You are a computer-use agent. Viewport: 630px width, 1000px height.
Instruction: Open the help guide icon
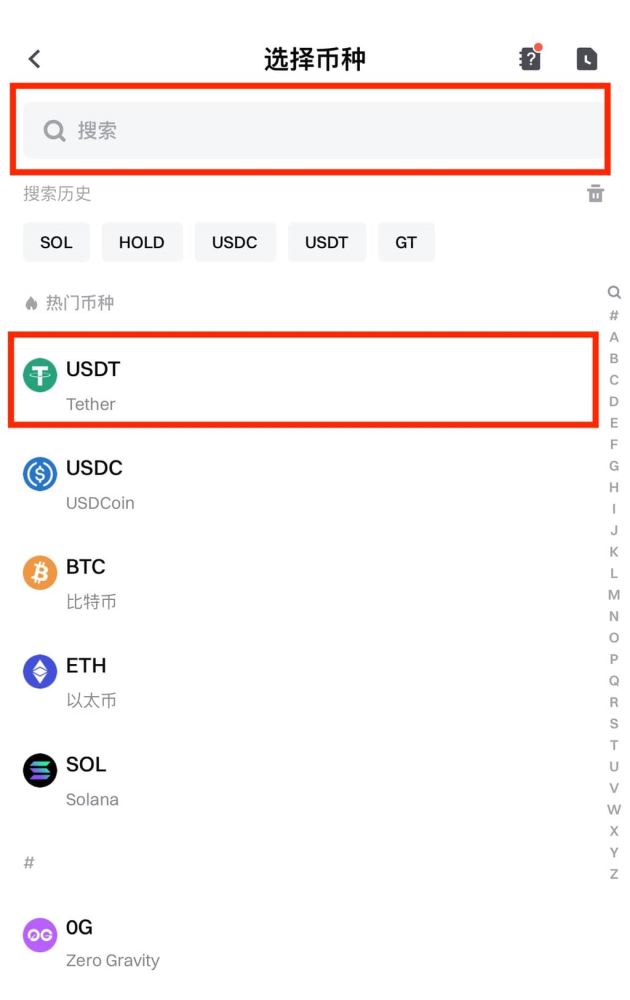pos(530,59)
